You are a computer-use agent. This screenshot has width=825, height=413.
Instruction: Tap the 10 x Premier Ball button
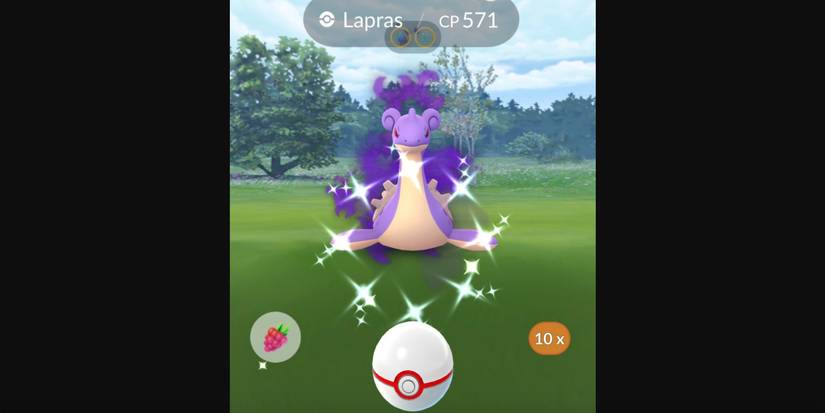[x=549, y=339]
